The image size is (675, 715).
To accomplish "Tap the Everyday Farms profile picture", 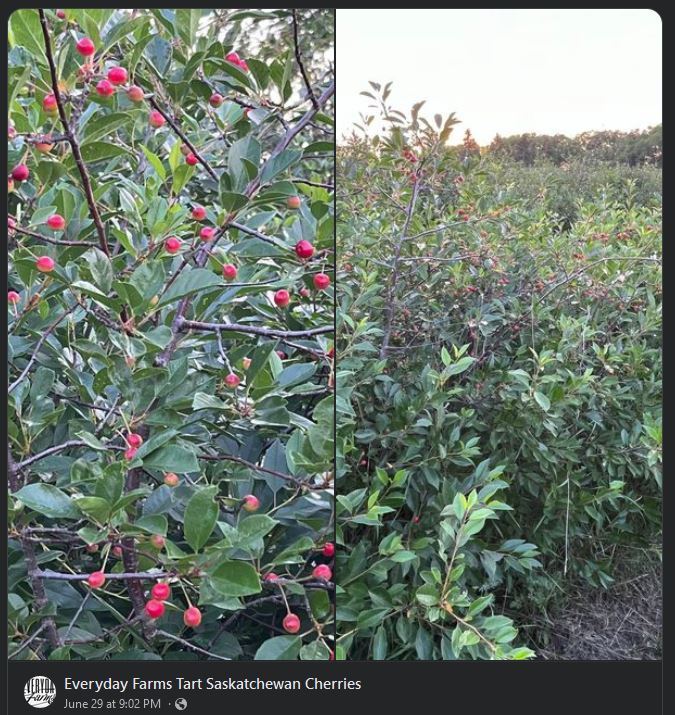I will pos(40,692).
